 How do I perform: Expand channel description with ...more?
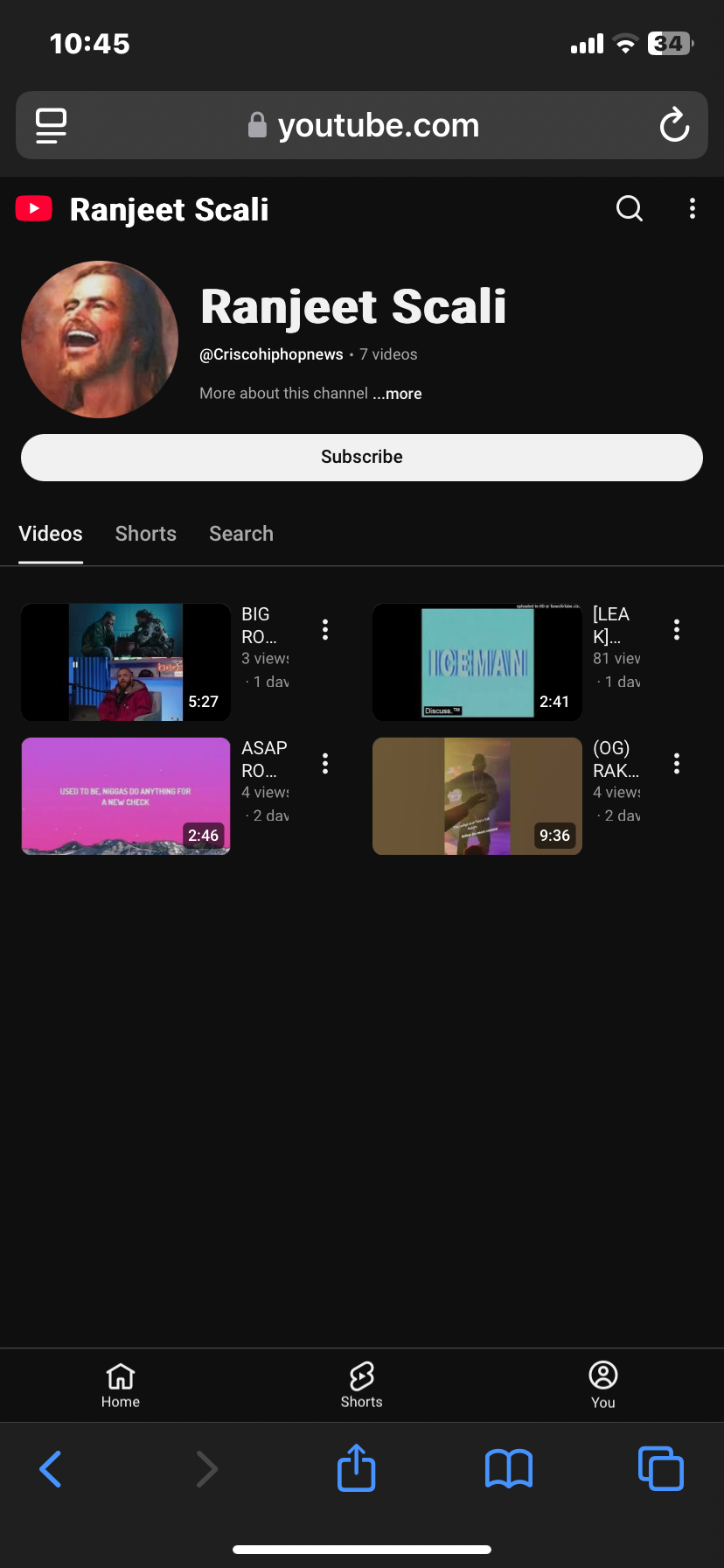398,394
